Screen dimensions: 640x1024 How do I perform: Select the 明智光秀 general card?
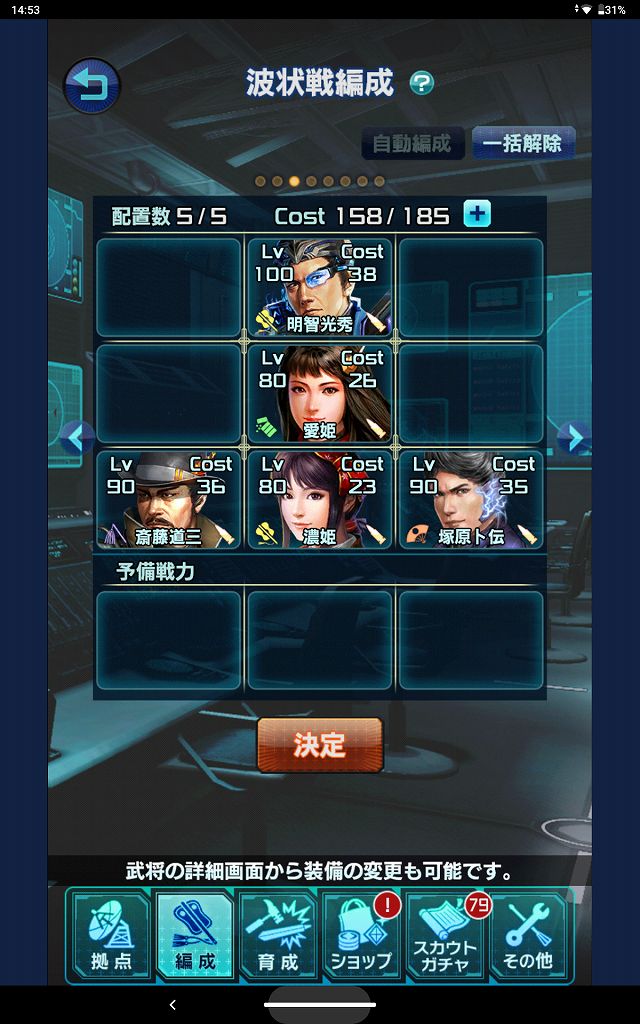(319, 287)
